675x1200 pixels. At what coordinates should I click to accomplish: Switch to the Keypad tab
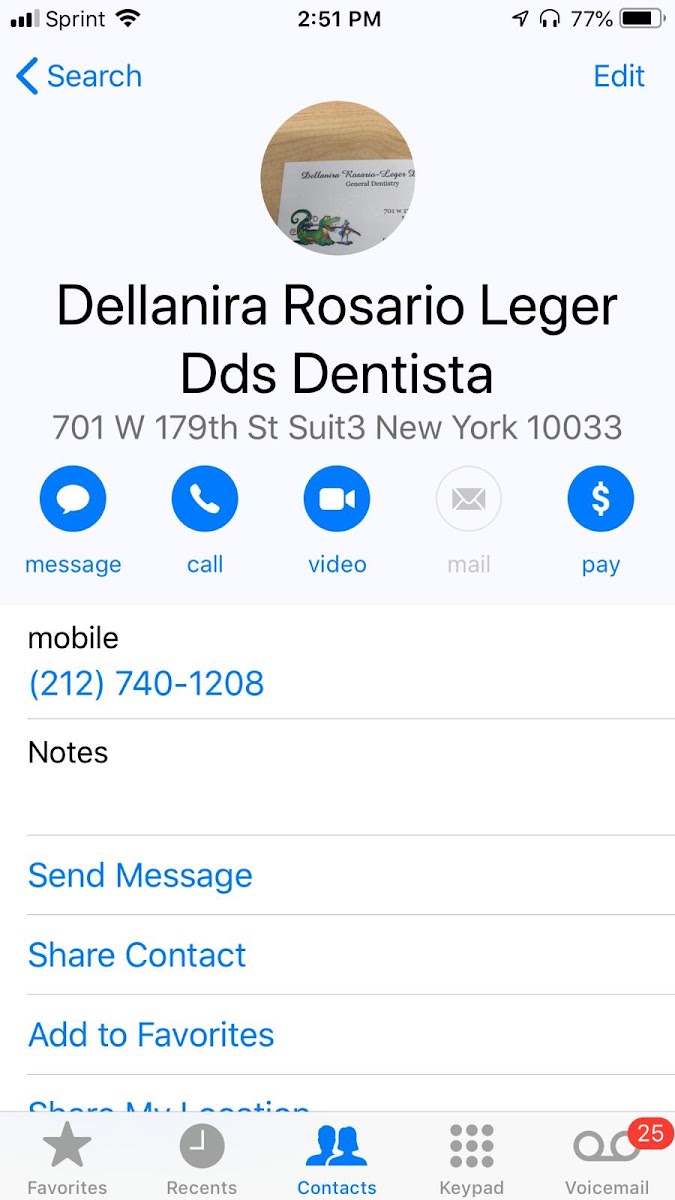click(x=472, y=1160)
